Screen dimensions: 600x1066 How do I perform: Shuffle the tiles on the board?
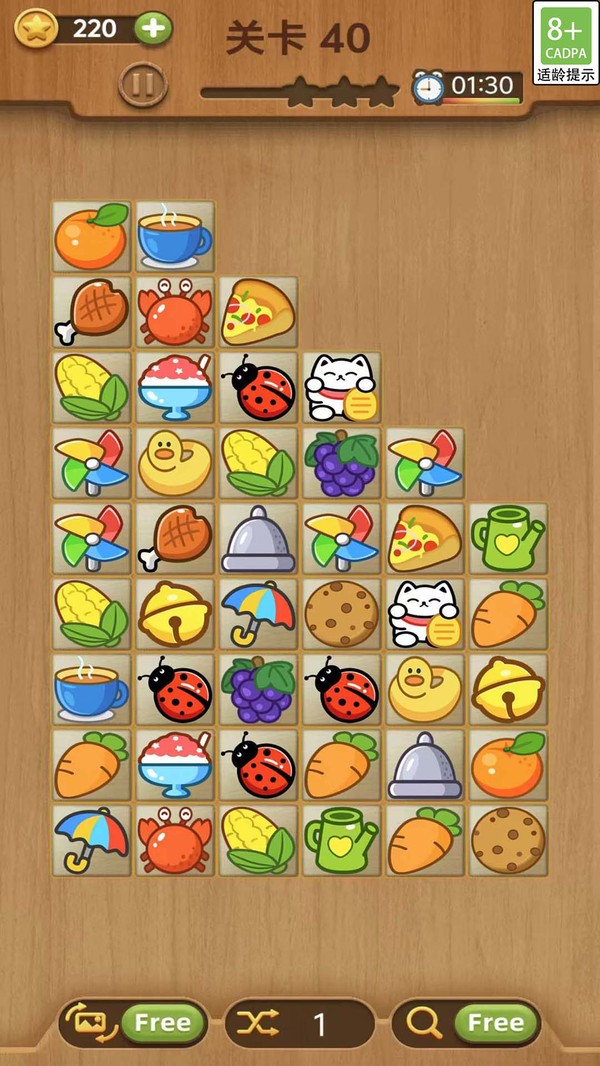tap(300, 1022)
